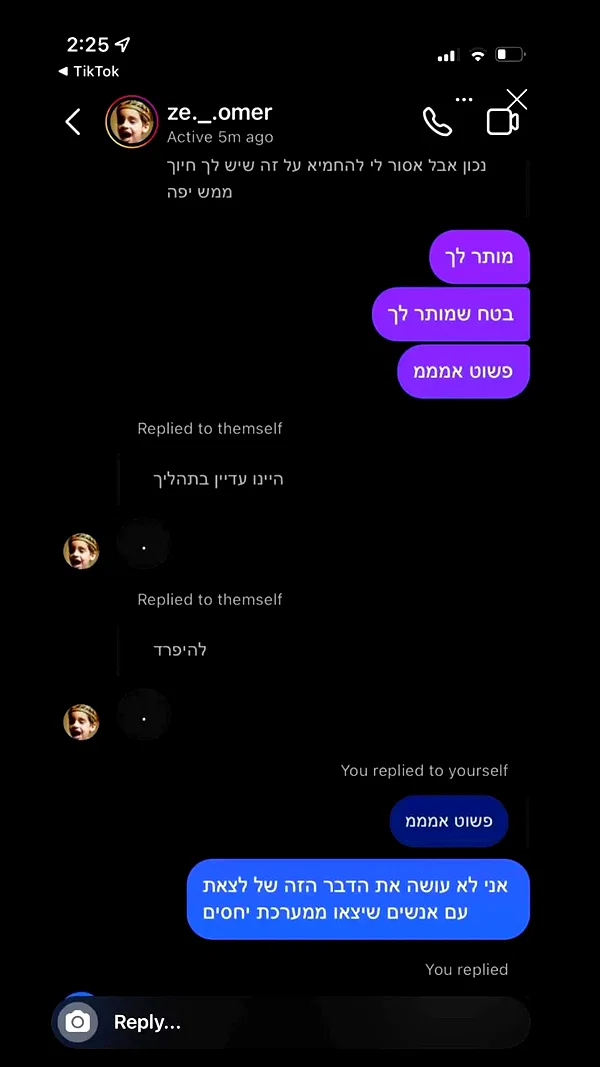This screenshot has width=600, height=1067.
Task: Start a video call with ze._.omer
Action: (503, 122)
